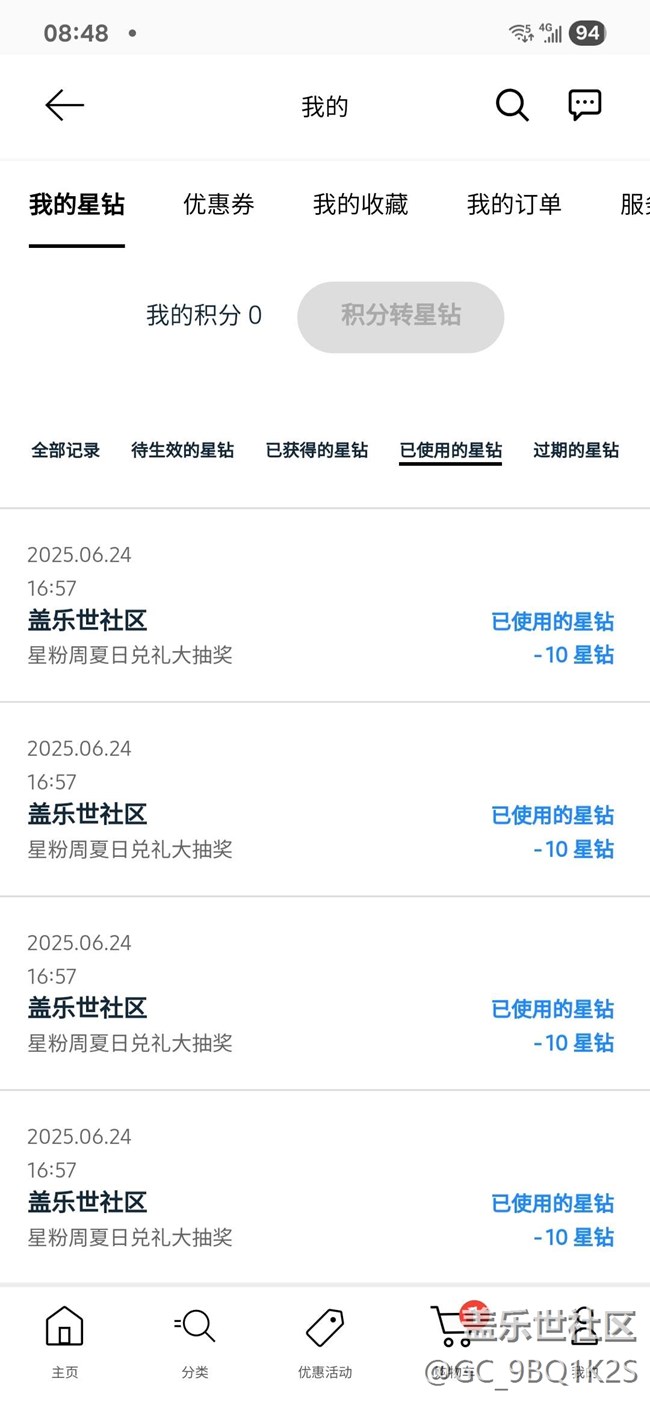650x1408 pixels.
Task: Open the 我的订单 tab
Action: pos(514,205)
